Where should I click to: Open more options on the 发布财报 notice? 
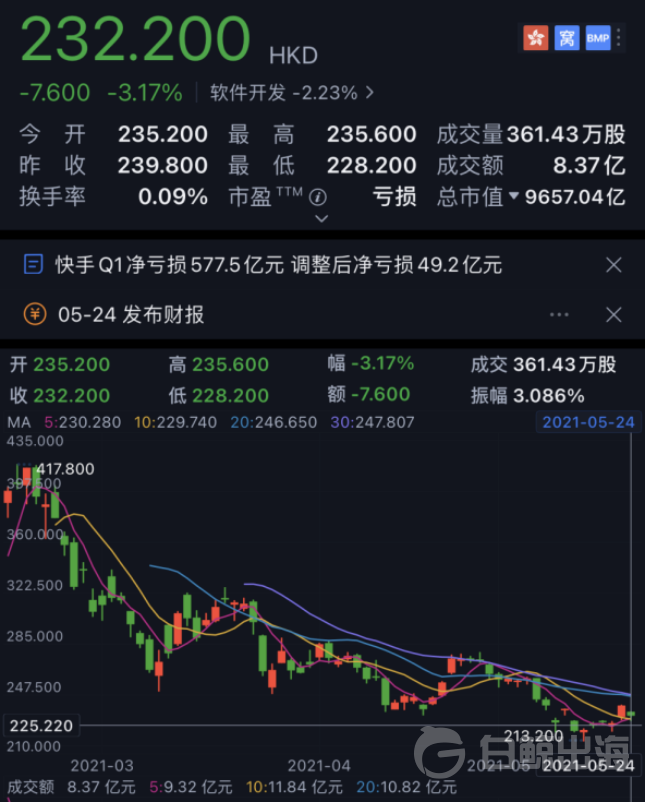click(x=559, y=315)
